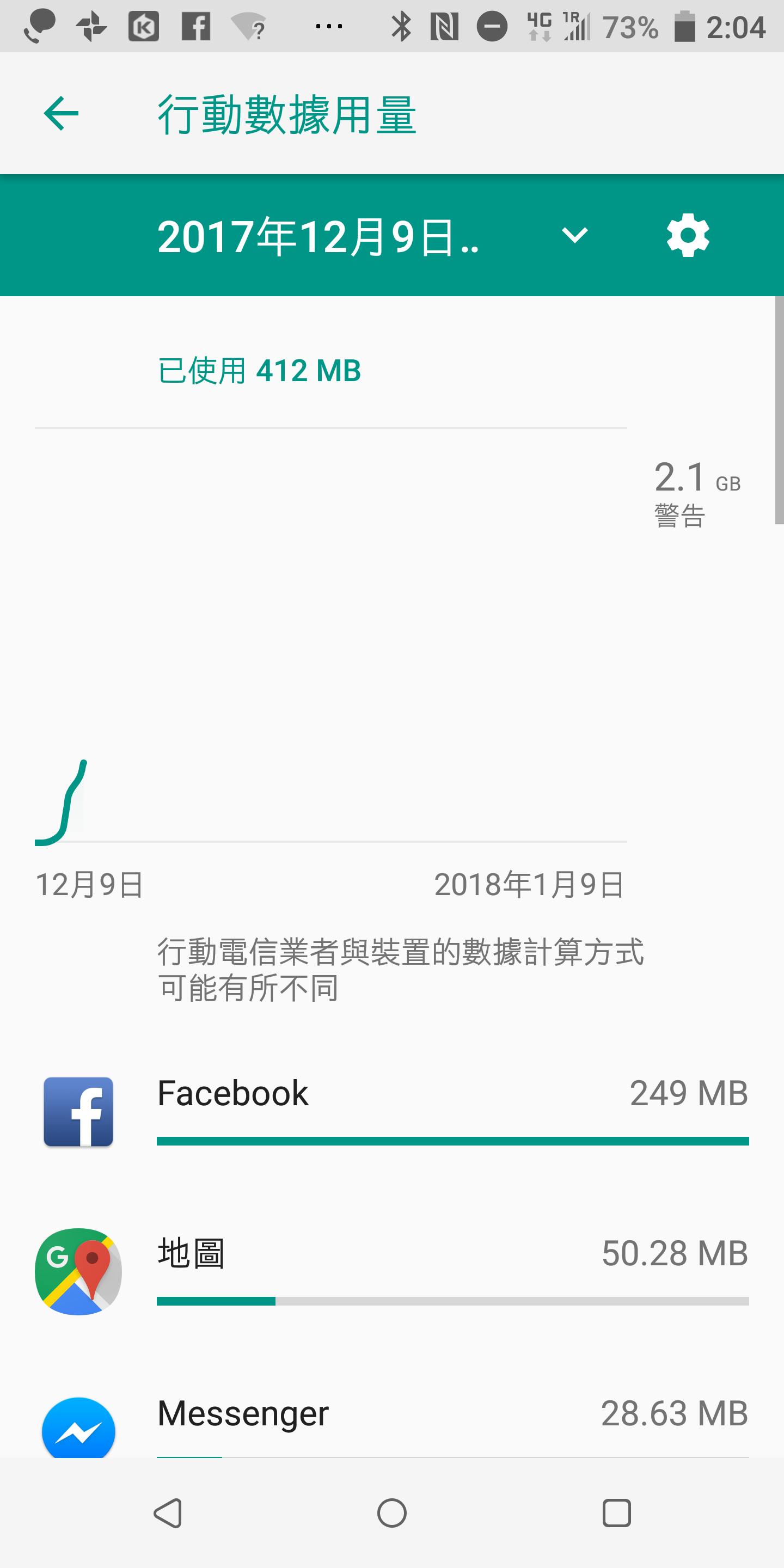784x1568 pixels.
Task: Go back from the 行動數據用量 screen
Action: (61, 113)
